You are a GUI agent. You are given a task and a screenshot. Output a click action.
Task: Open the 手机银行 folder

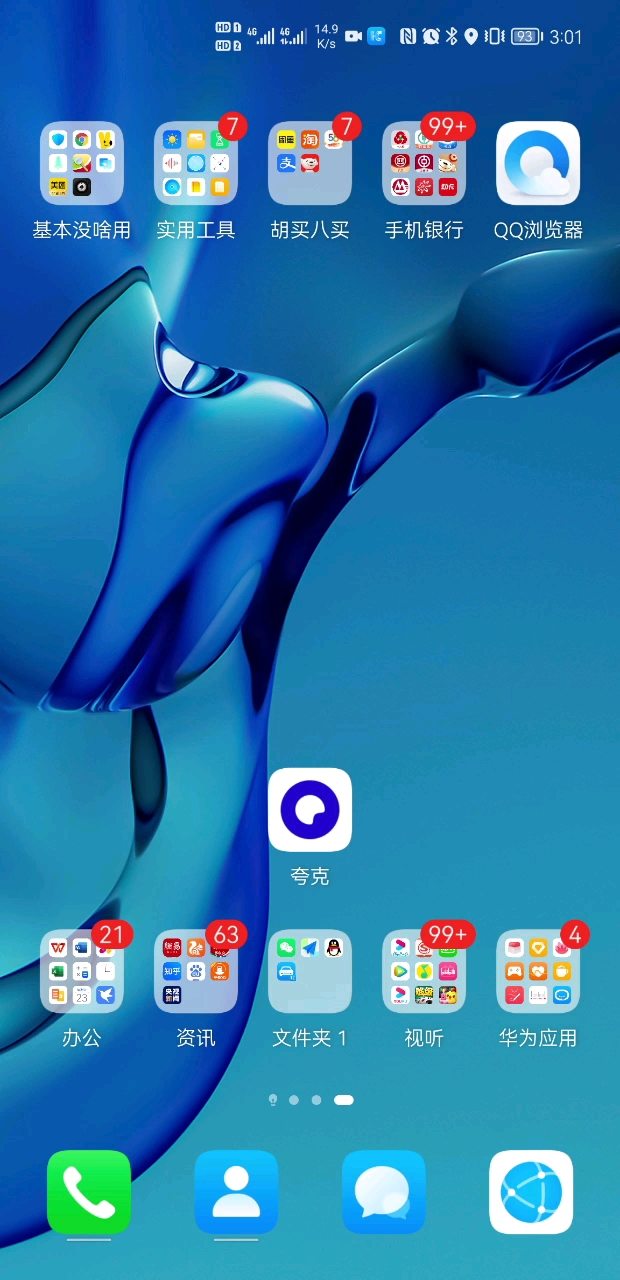(x=424, y=164)
